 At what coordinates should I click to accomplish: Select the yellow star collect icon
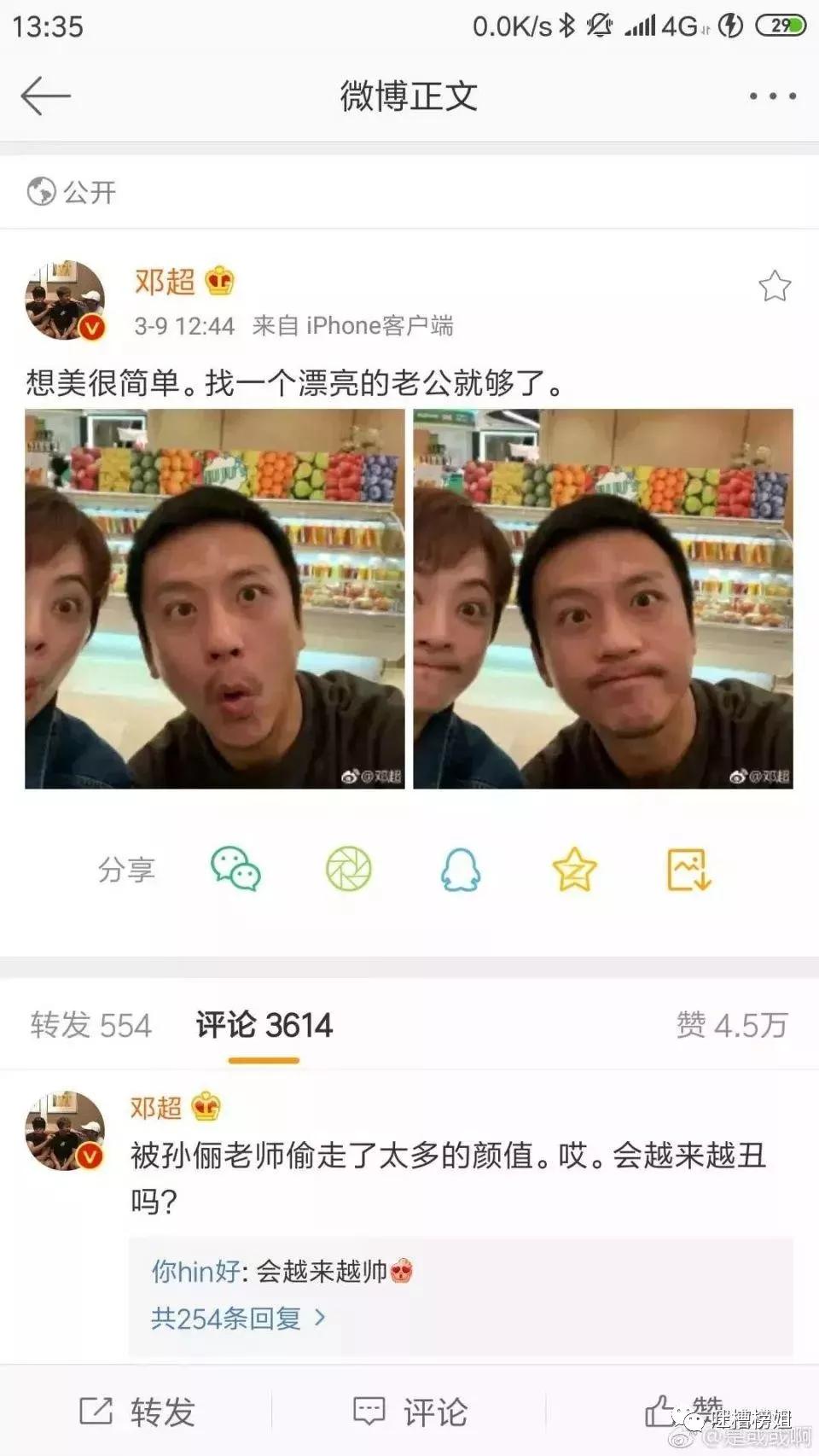coord(574,869)
